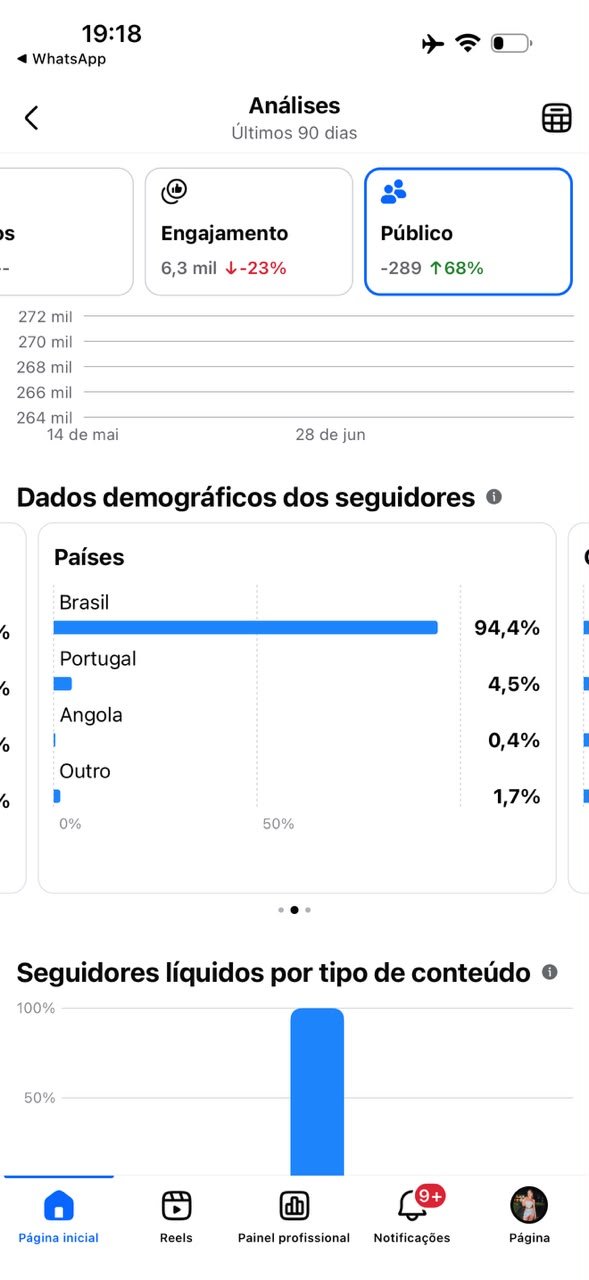Switch to the Reels tab
Screen dimensions: 589x1280
(176, 1216)
